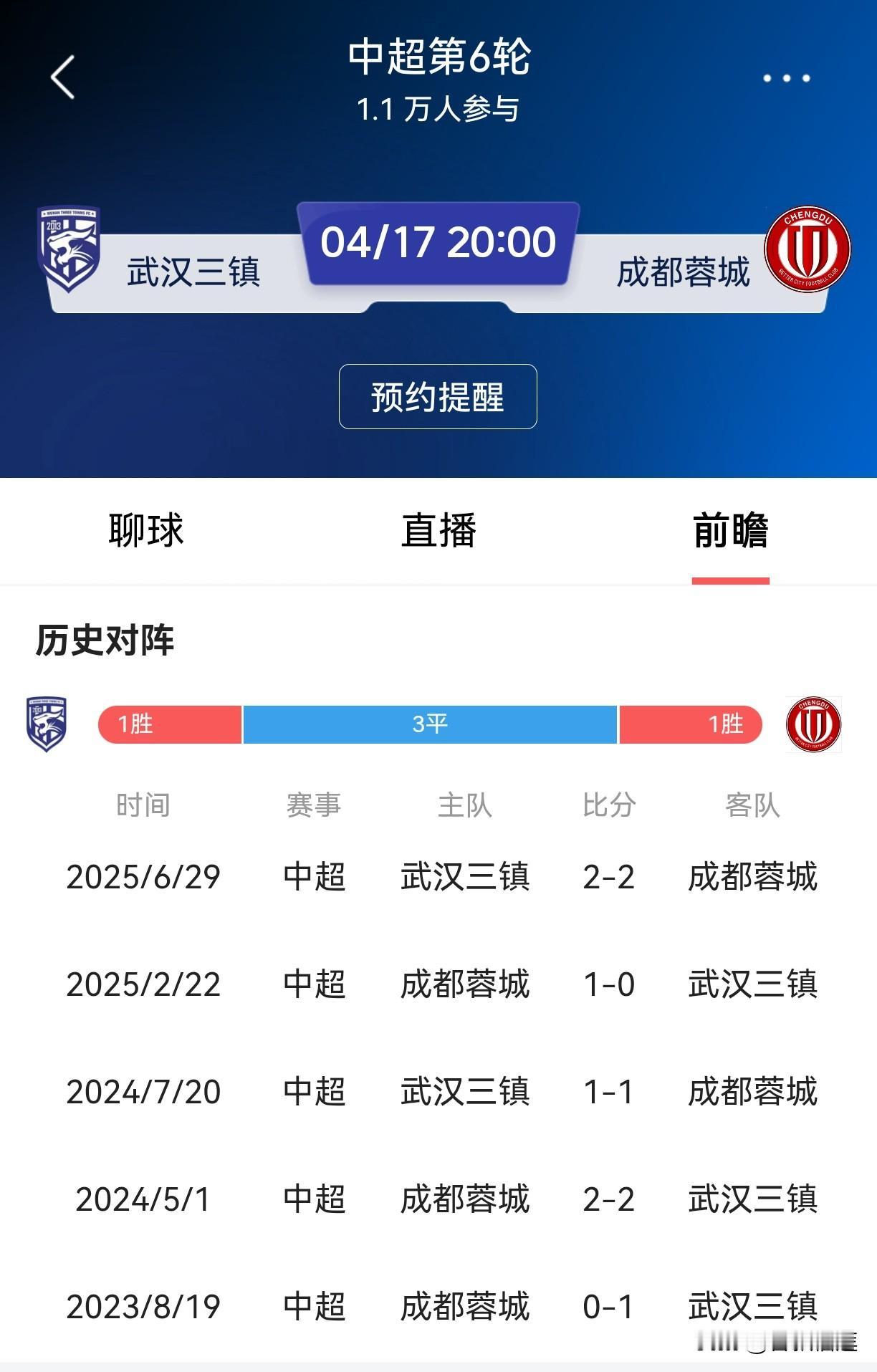Click the blue 3平 segment of the record bar
The image size is (877, 1372).
point(430,726)
